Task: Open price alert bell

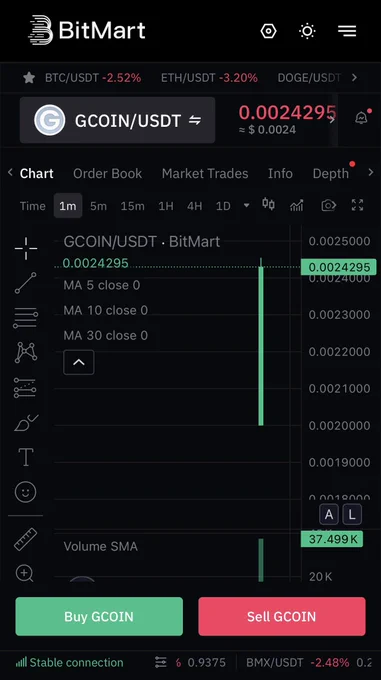Action: pos(361,118)
